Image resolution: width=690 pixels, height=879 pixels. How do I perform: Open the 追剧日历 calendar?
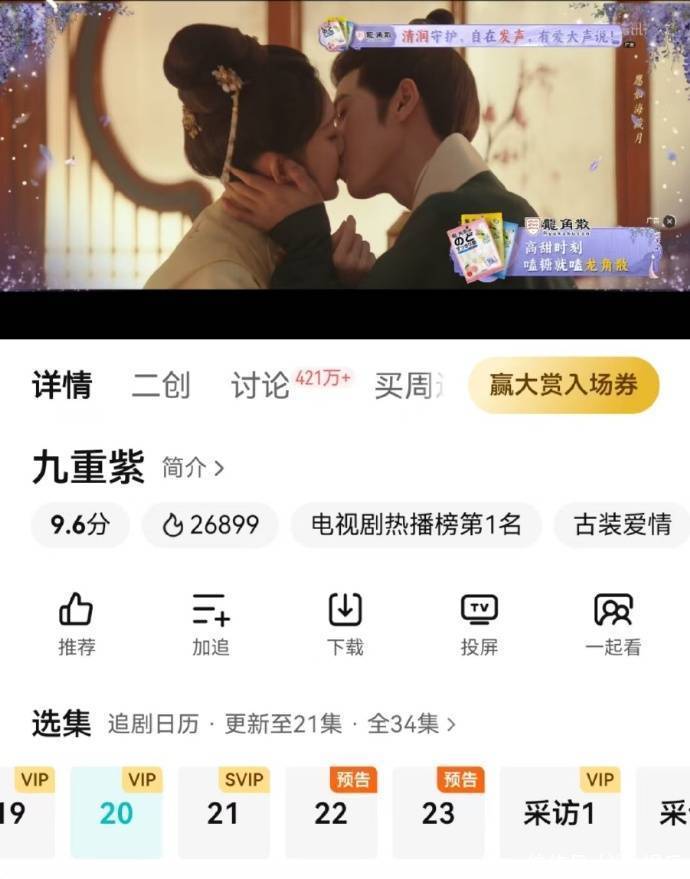coord(153,724)
